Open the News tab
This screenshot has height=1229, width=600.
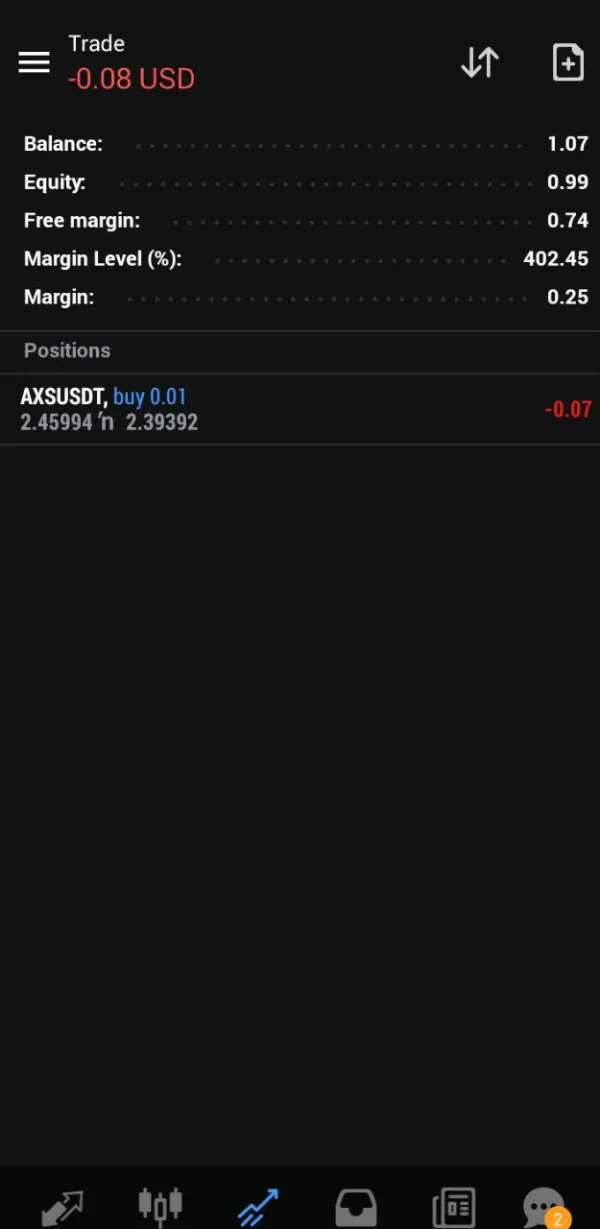click(452, 1207)
